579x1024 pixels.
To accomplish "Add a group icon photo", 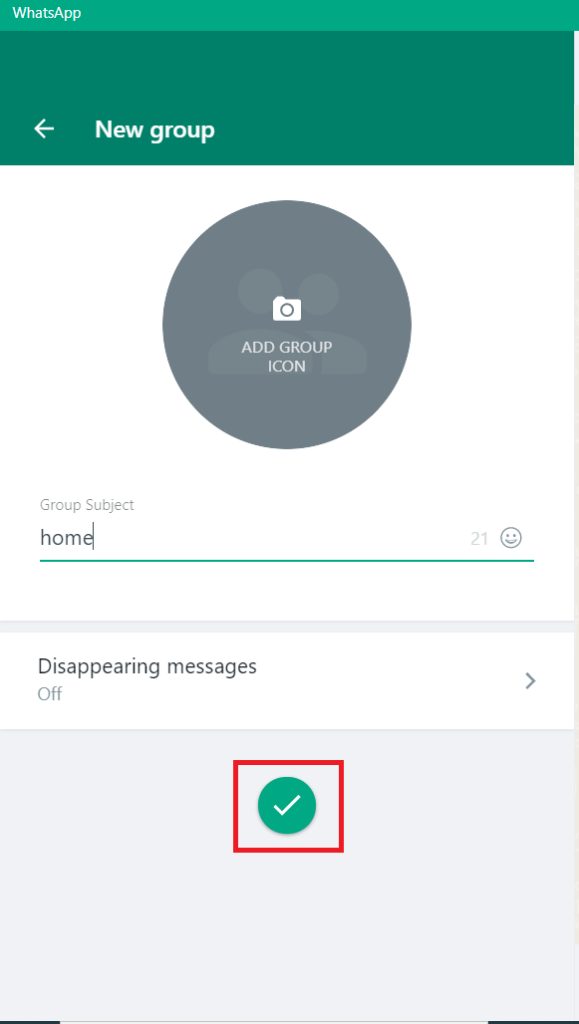I will [287, 325].
